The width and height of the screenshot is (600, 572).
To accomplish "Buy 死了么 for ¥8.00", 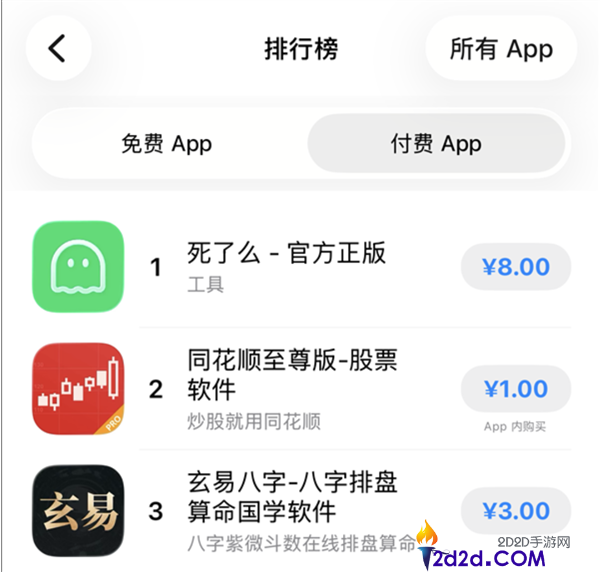I will coord(515,267).
